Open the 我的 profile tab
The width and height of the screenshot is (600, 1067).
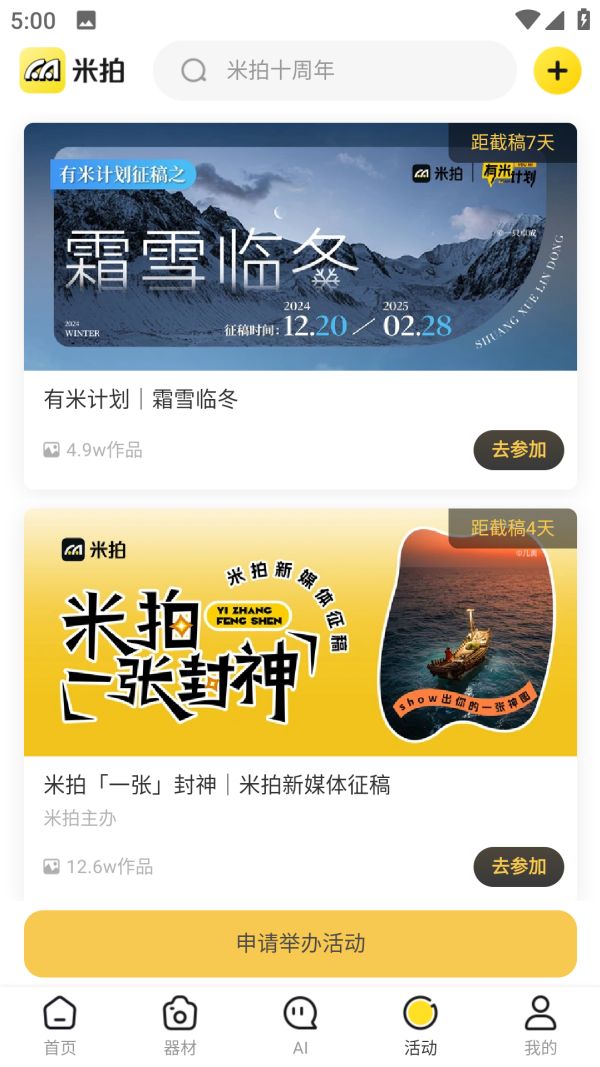540,1026
